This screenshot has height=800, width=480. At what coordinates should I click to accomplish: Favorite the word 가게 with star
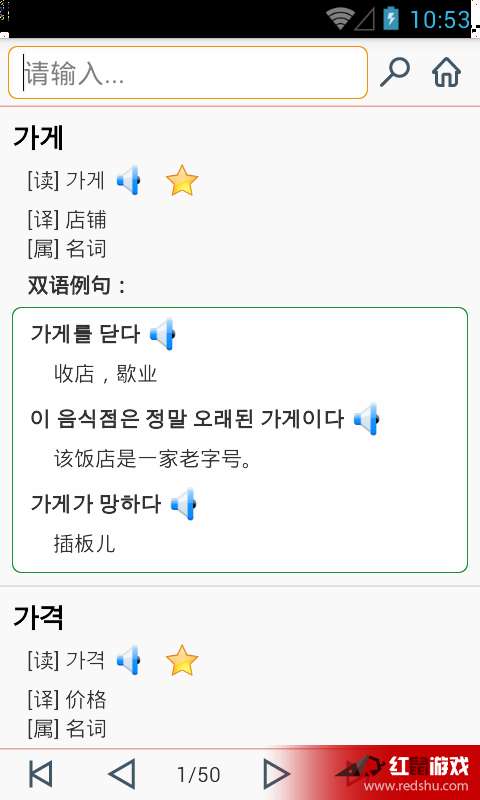tap(182, 181)
